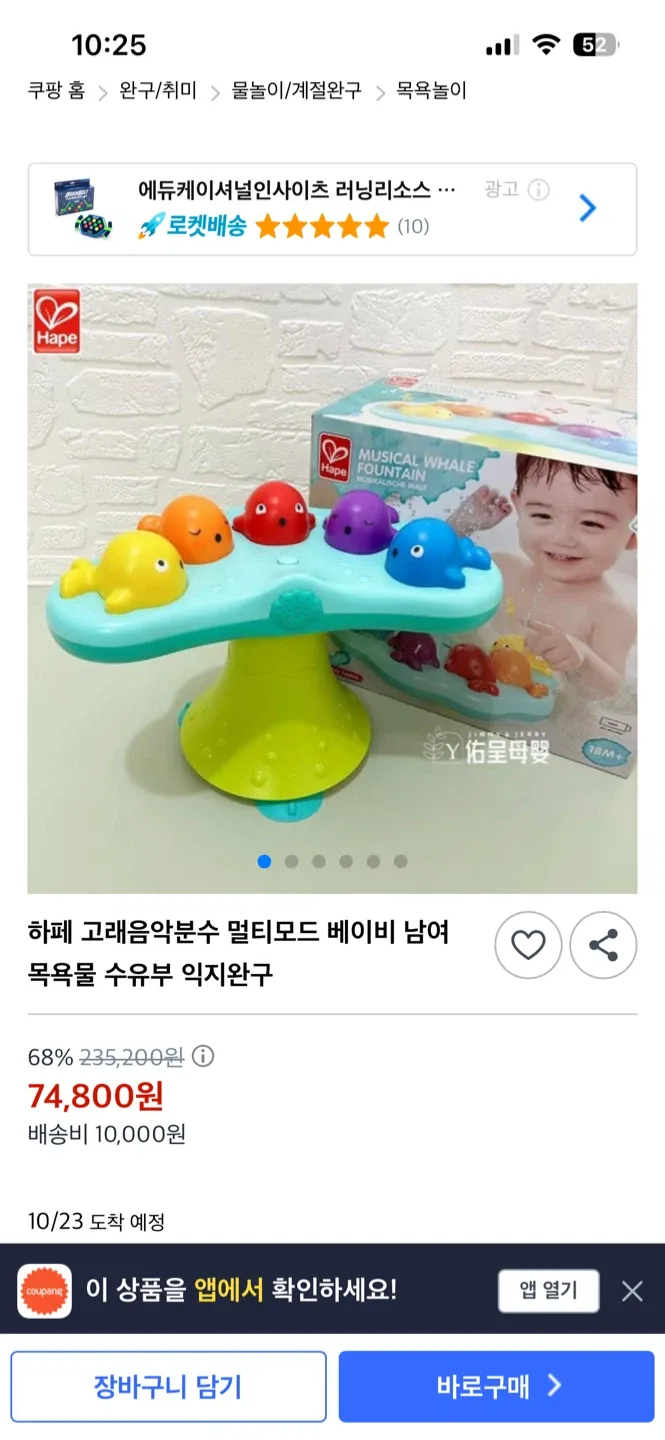Viewport: 665px width, 1440px height.
Task: Open the 목욕놀이 breadcrumb category
Action: pos(431,92)
